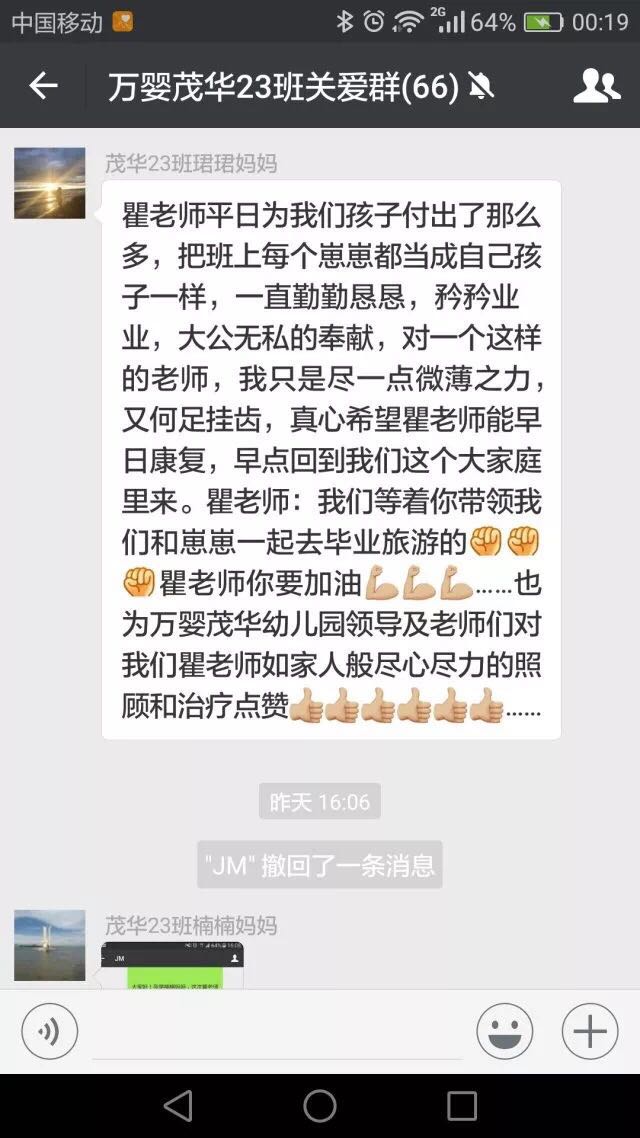
Task: Open 茂华23班珺珺妈妈's avatar profile
Action: pos(50,184)
